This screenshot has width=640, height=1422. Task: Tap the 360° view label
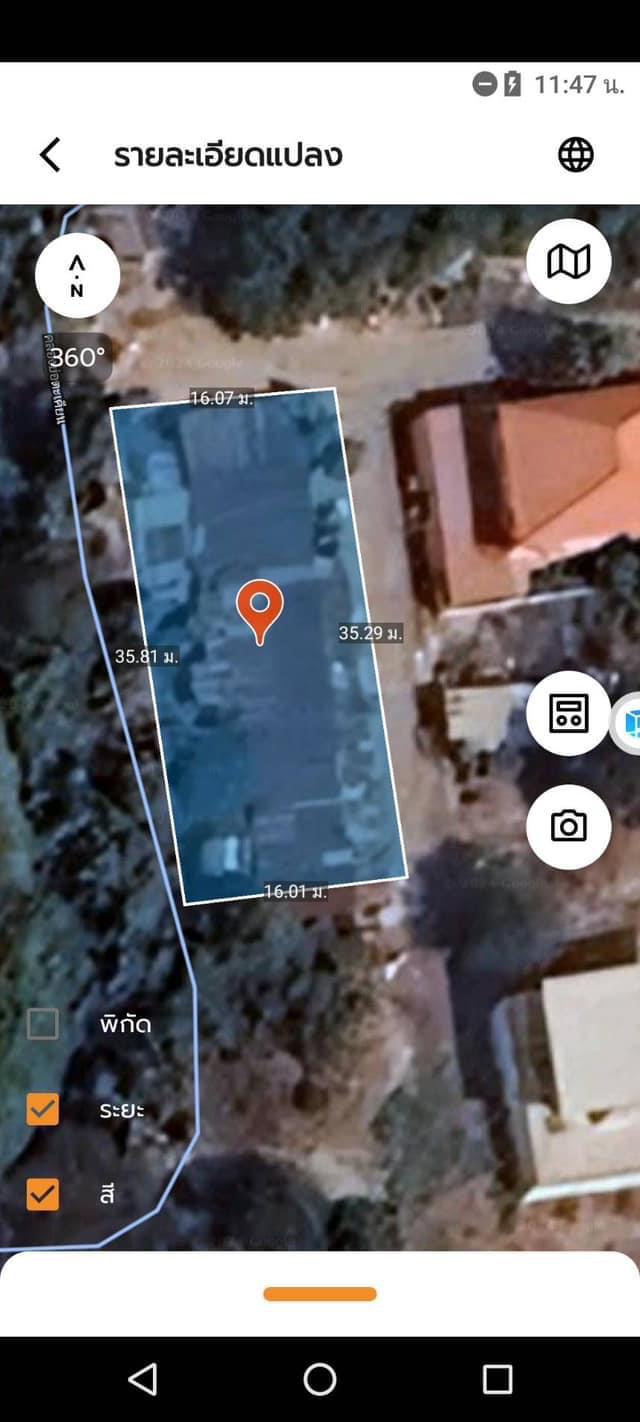pos(78,358)
